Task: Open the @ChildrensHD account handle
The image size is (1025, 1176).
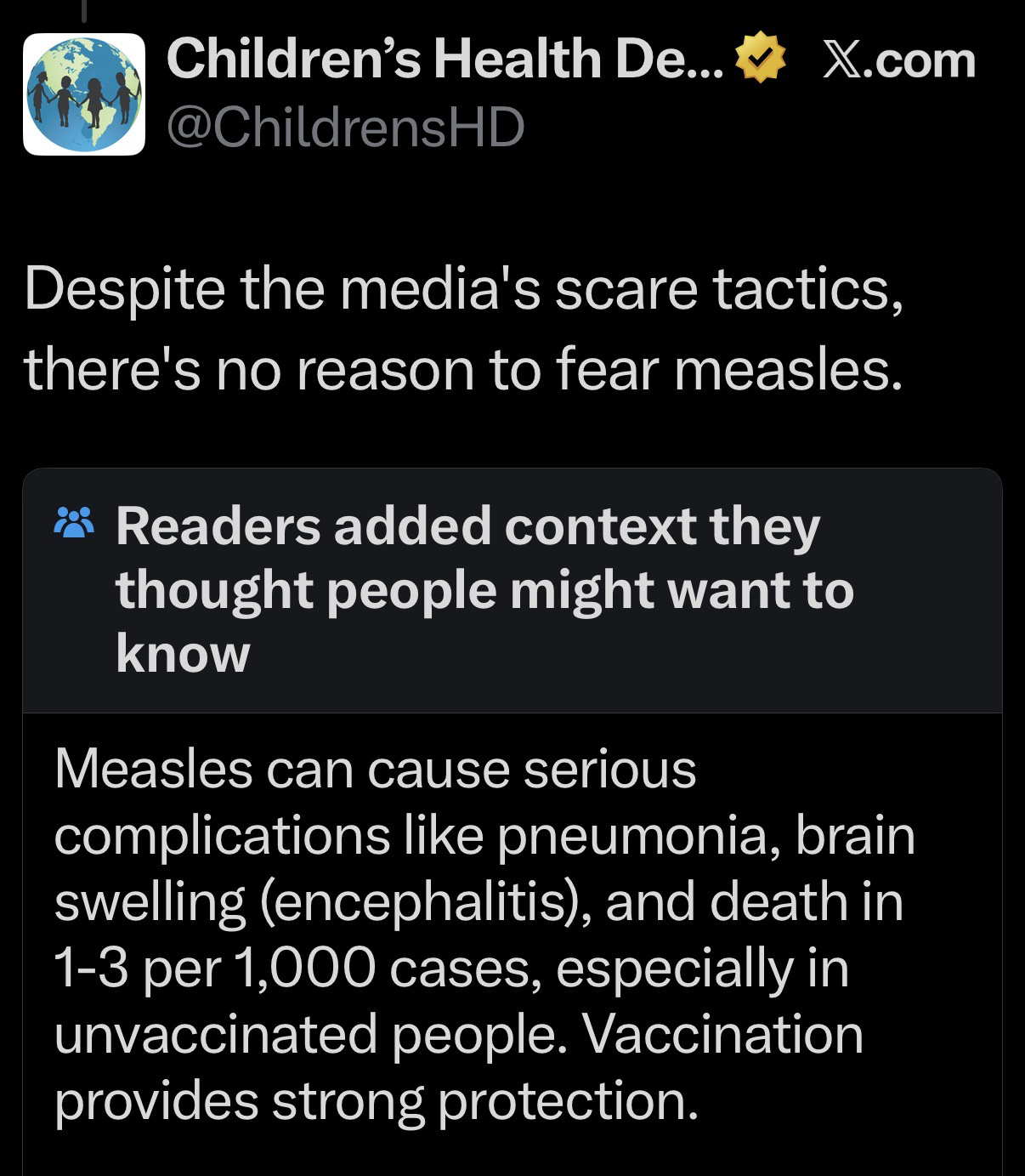Action: coord(345,128)
